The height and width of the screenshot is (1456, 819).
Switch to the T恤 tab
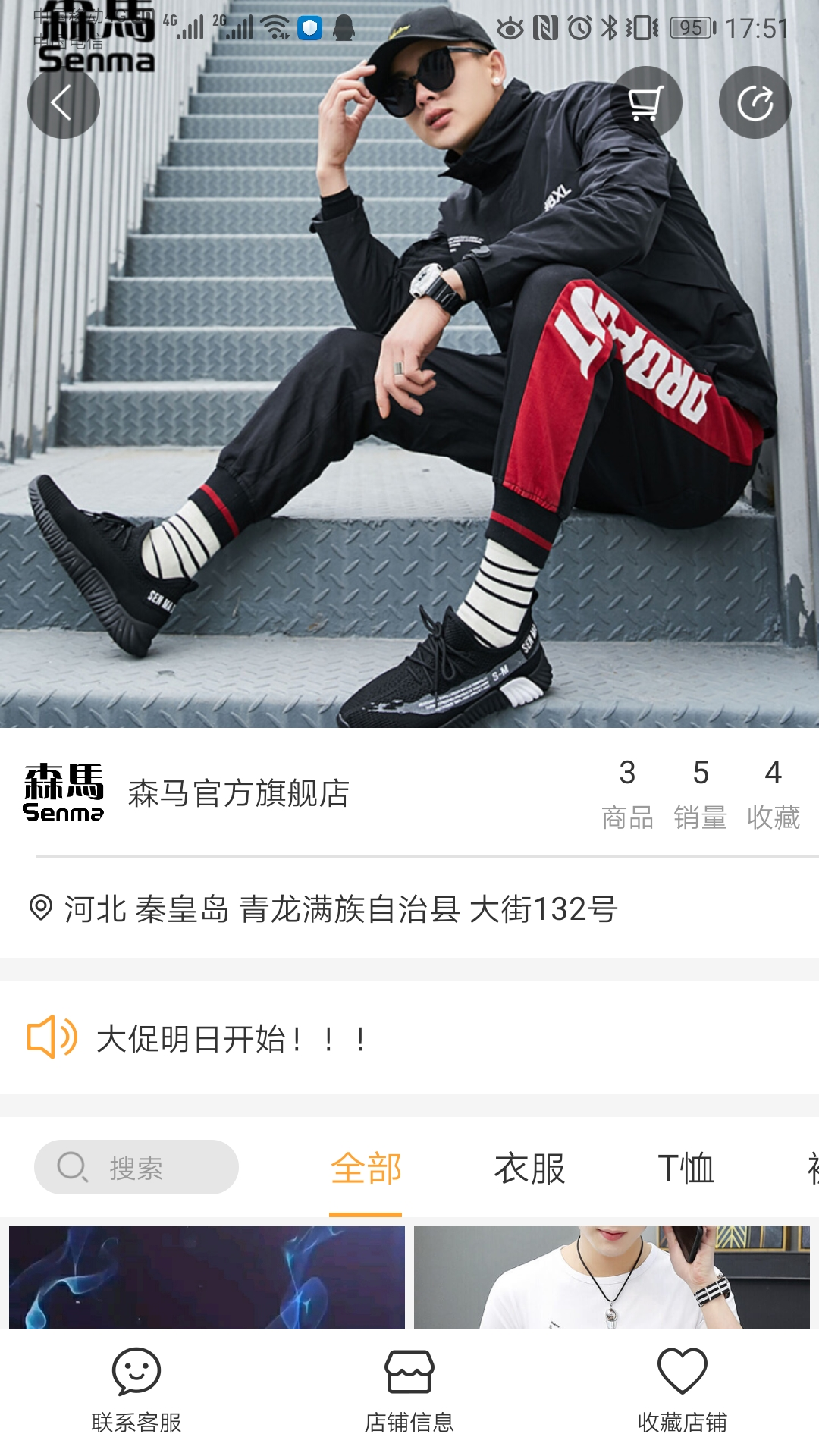[x=686, y=1169]
